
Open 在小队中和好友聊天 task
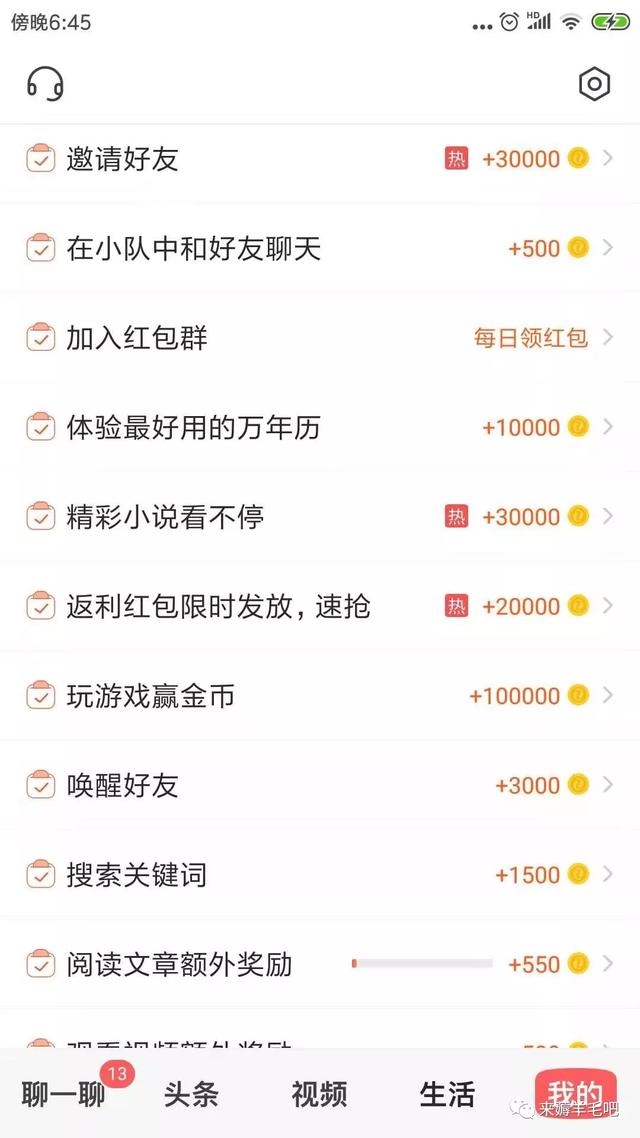click(320, 248)
